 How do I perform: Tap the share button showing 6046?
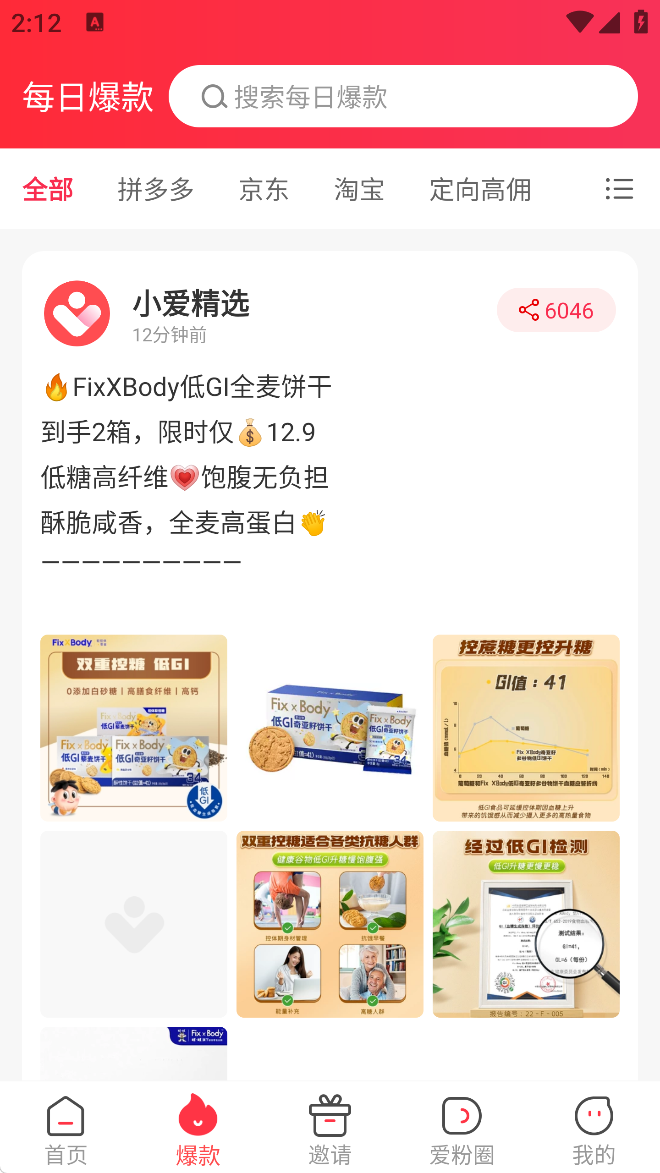(556, 311)
